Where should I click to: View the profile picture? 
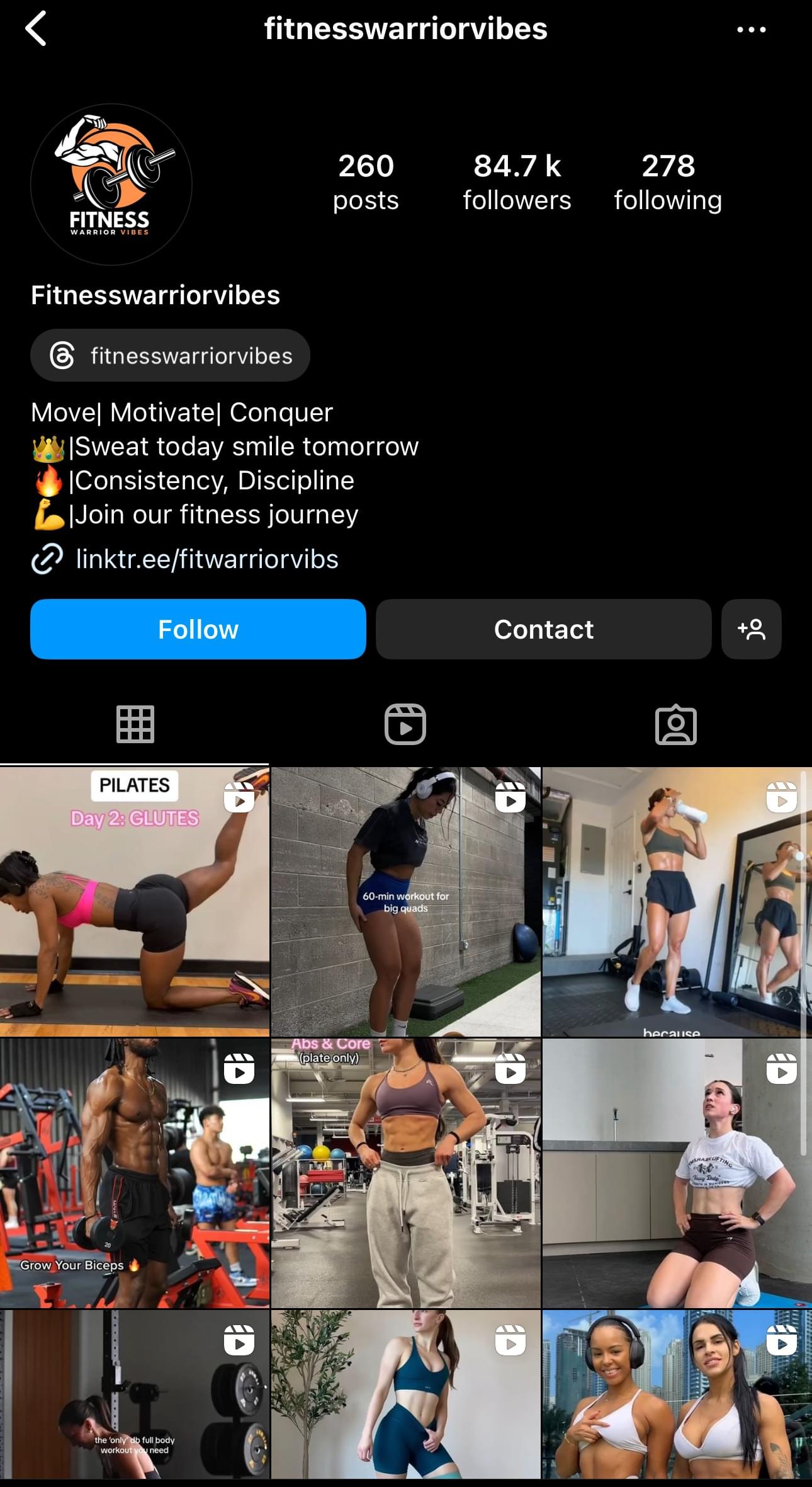coord(111,184)
